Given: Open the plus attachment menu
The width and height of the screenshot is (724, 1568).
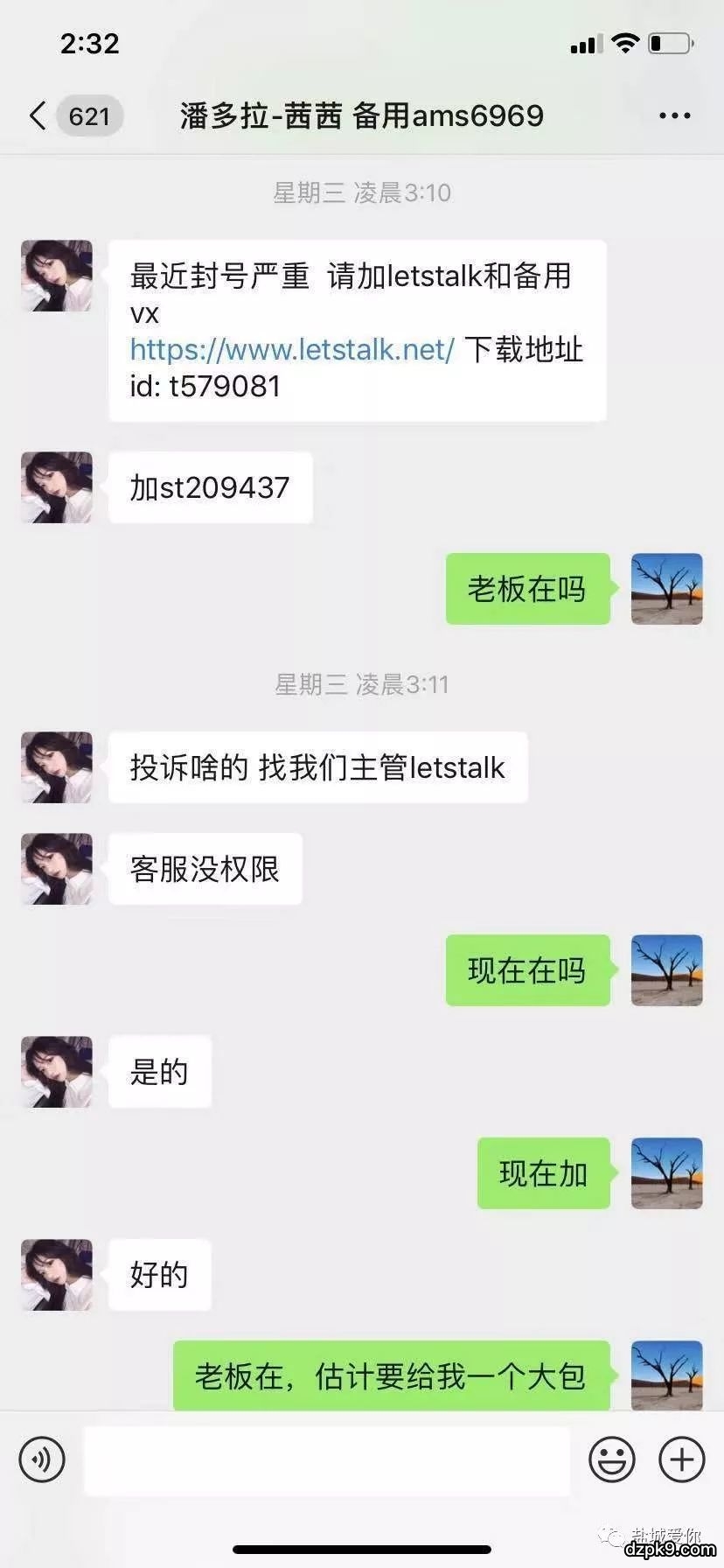Looking at the screenshot, I should [x=682, y=1459].
